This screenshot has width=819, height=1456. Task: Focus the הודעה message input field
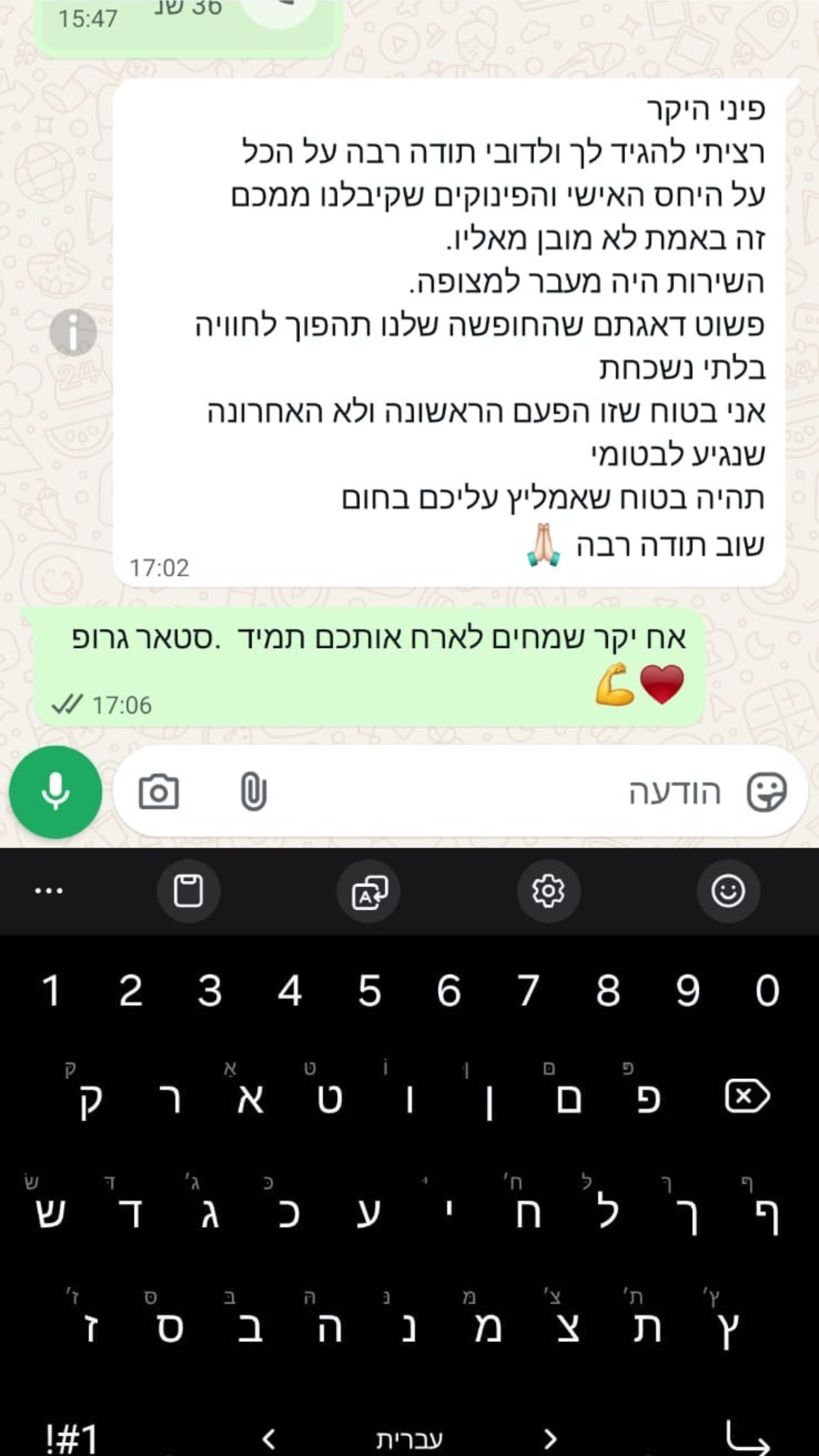(480, 792)
